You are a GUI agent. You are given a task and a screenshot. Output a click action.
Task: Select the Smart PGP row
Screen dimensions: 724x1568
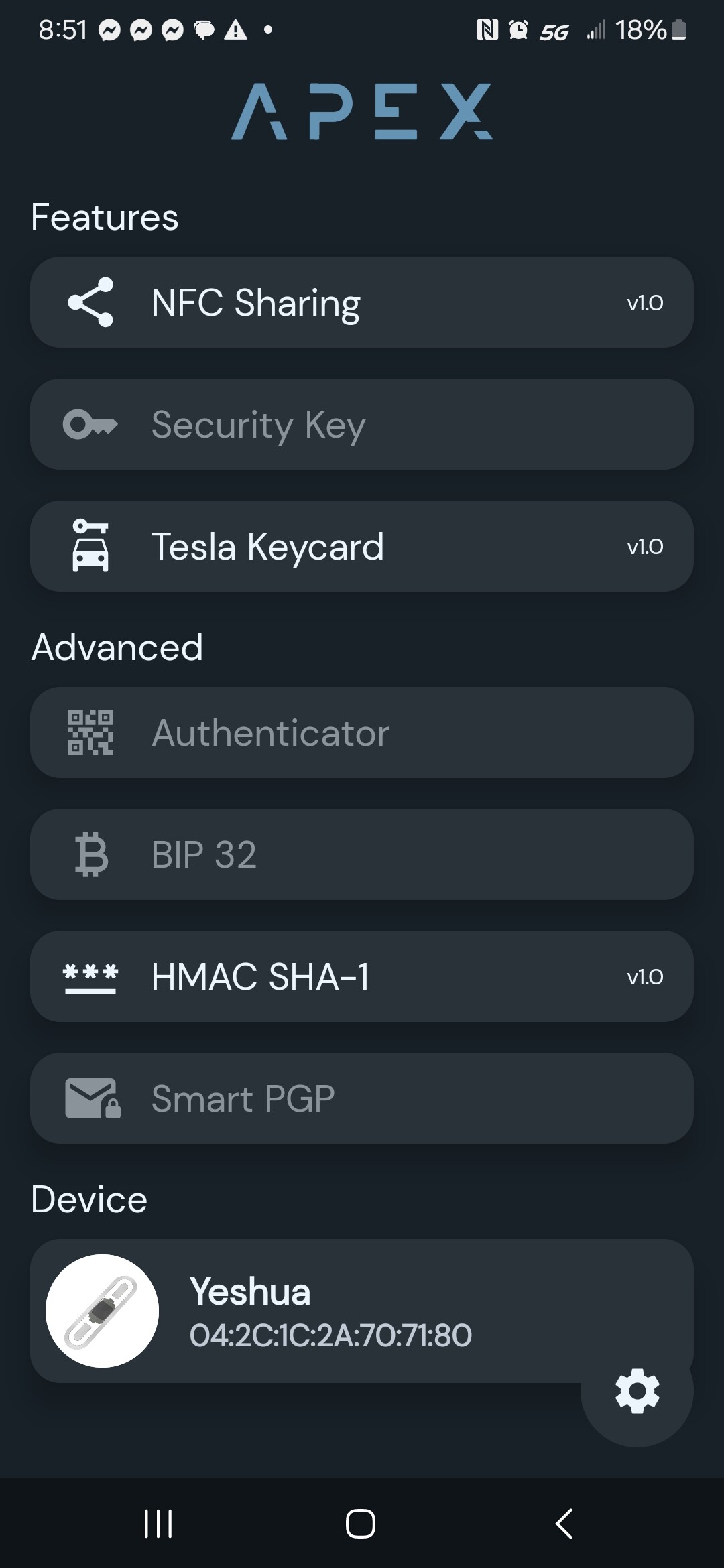[362, 1098]
